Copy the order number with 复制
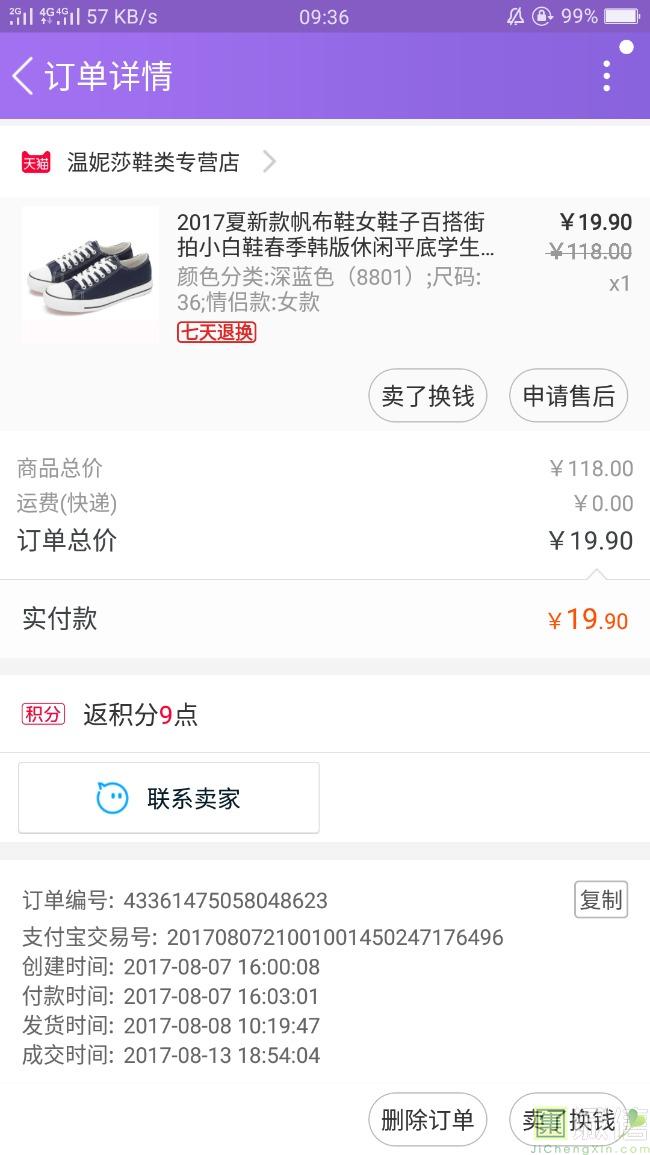 601,899
